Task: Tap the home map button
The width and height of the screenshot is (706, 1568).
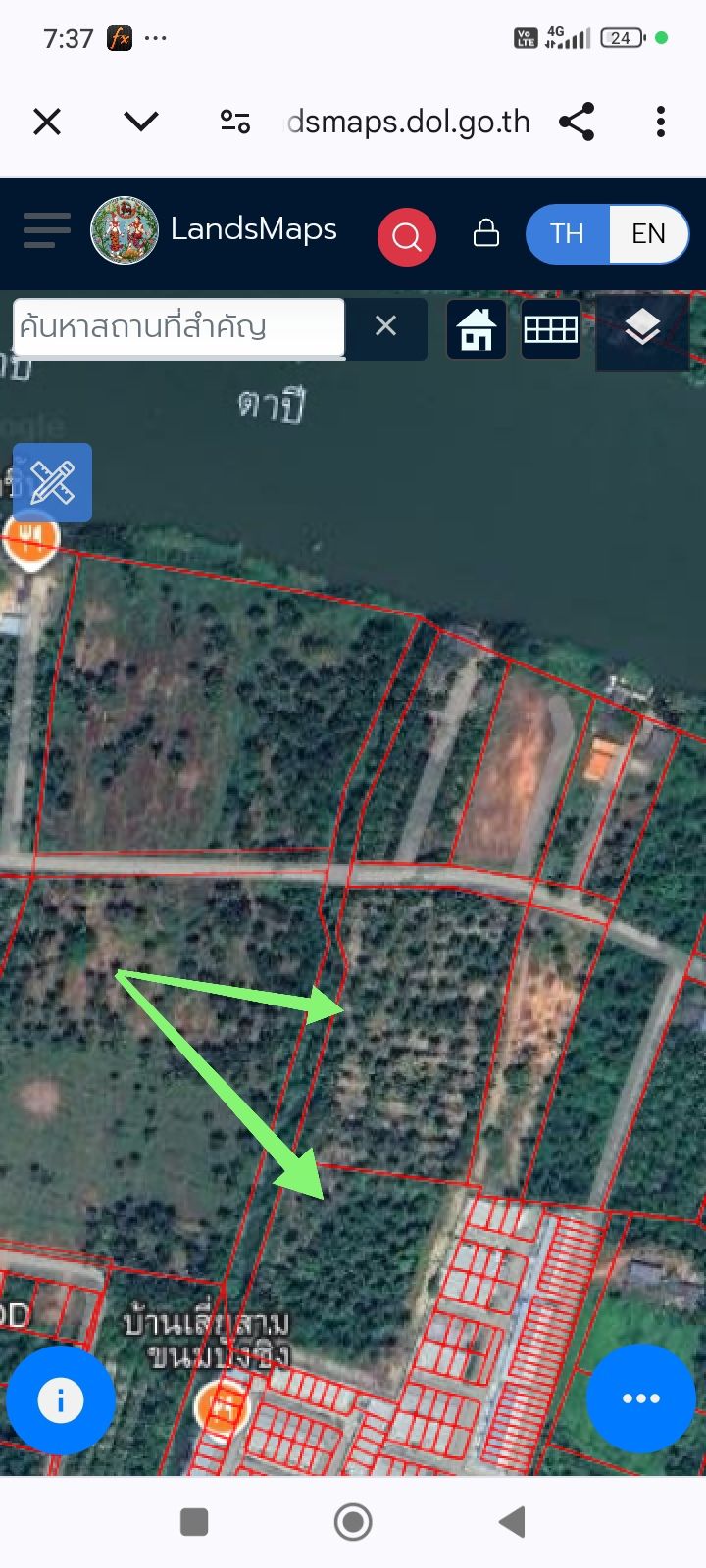Action: tap(477, 329)
